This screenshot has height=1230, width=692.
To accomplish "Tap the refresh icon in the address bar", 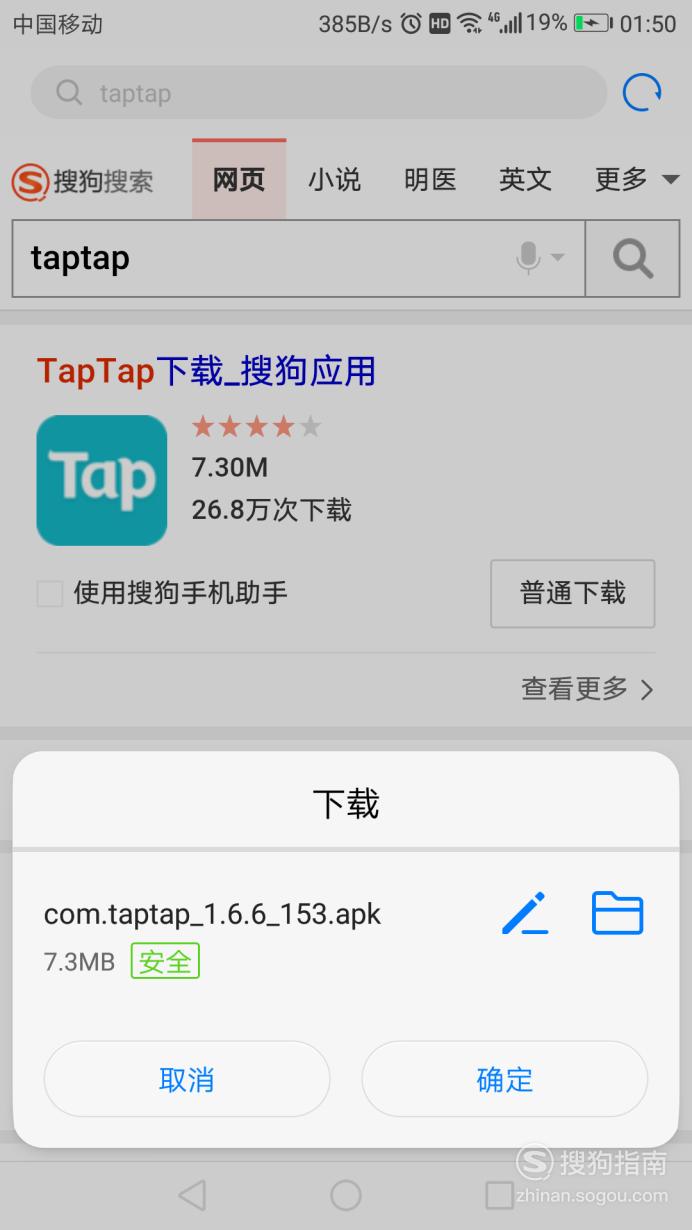I will click(642, 93).
